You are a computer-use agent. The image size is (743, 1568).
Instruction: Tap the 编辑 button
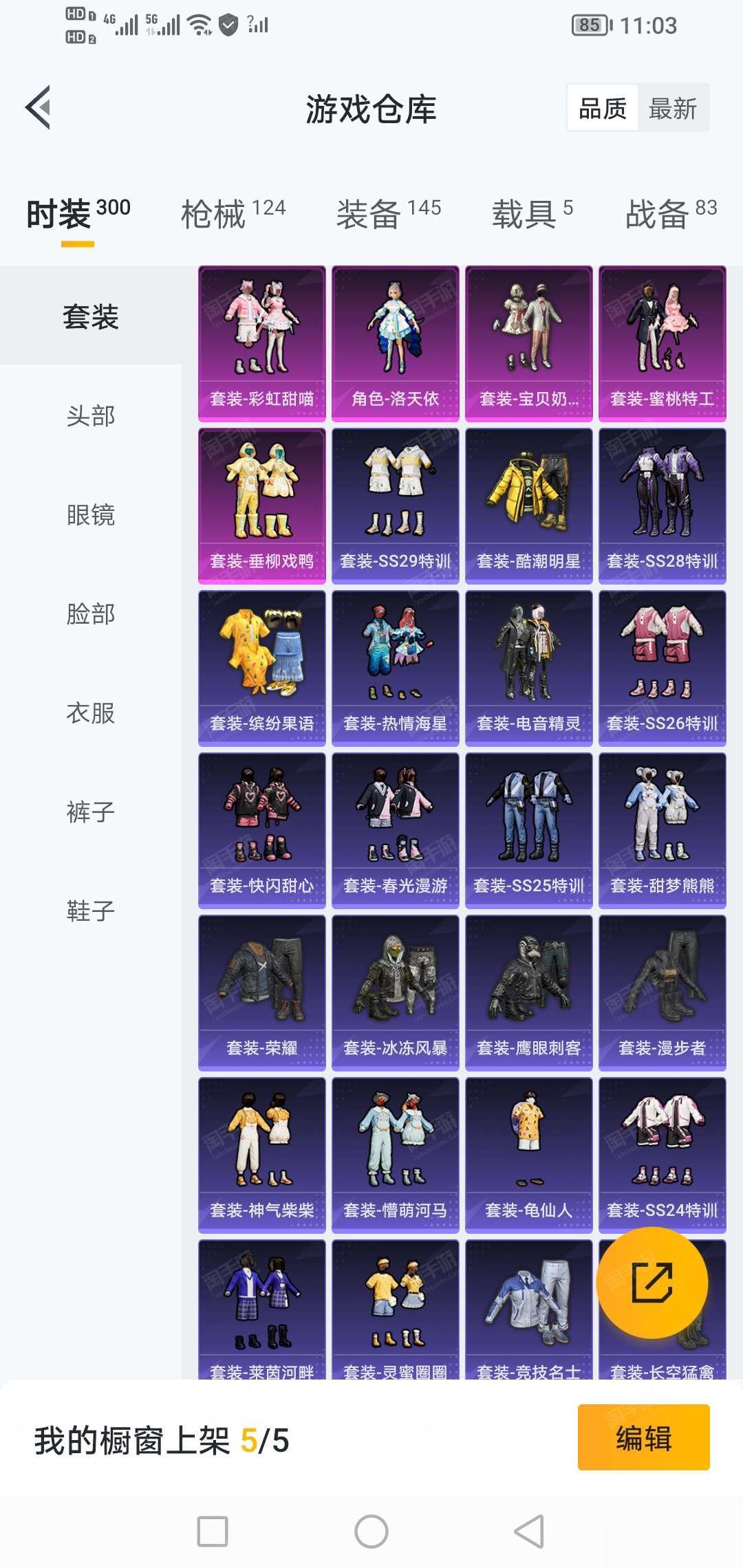644,1437
